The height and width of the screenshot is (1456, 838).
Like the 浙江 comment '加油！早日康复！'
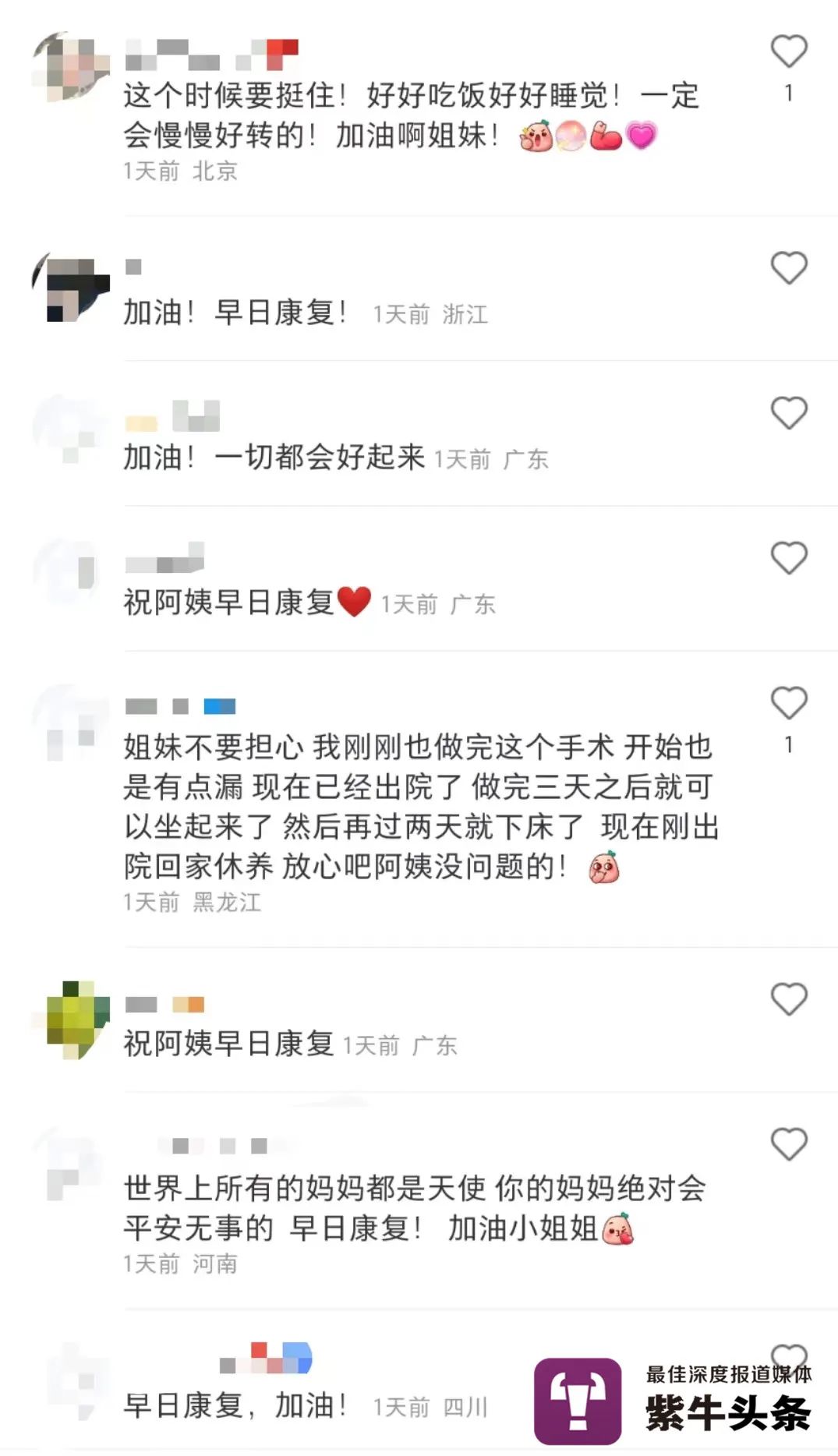[x=788, y=268]
